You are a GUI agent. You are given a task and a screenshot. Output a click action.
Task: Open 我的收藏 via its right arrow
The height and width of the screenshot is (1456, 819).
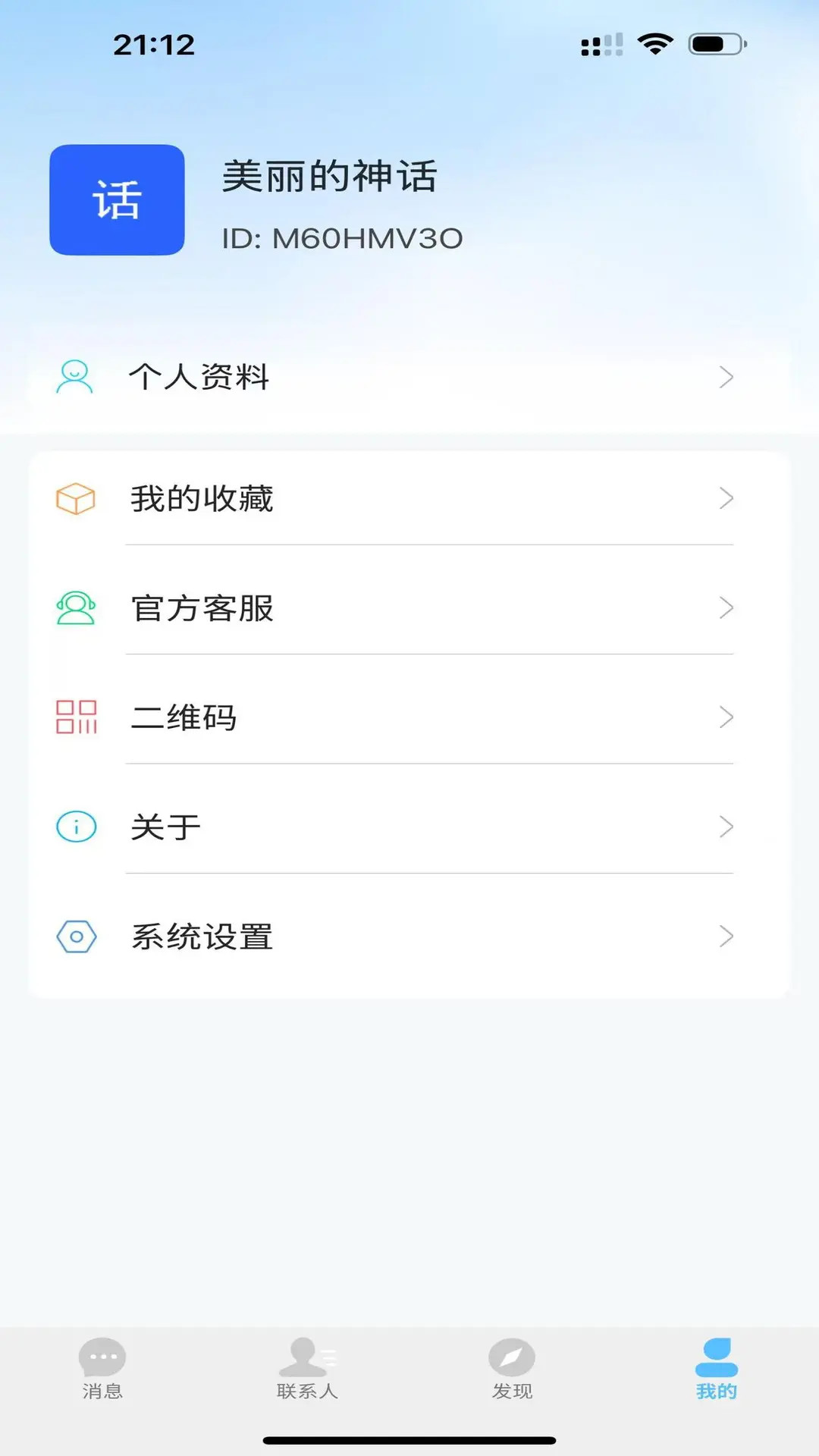[x=727, y=499]
